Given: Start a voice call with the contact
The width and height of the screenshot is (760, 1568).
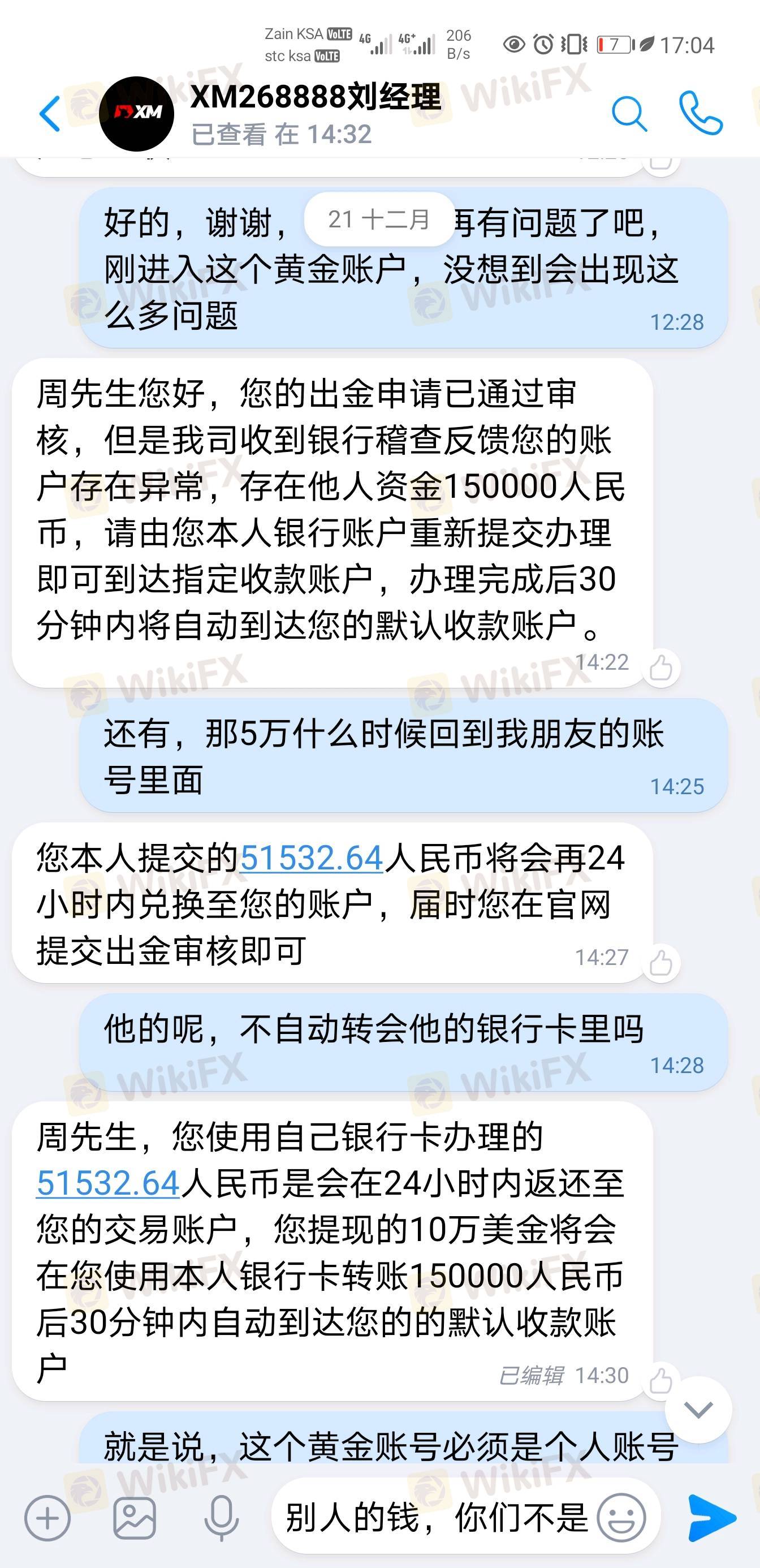Looking at the screenshot, I should [x=701, y=113].
